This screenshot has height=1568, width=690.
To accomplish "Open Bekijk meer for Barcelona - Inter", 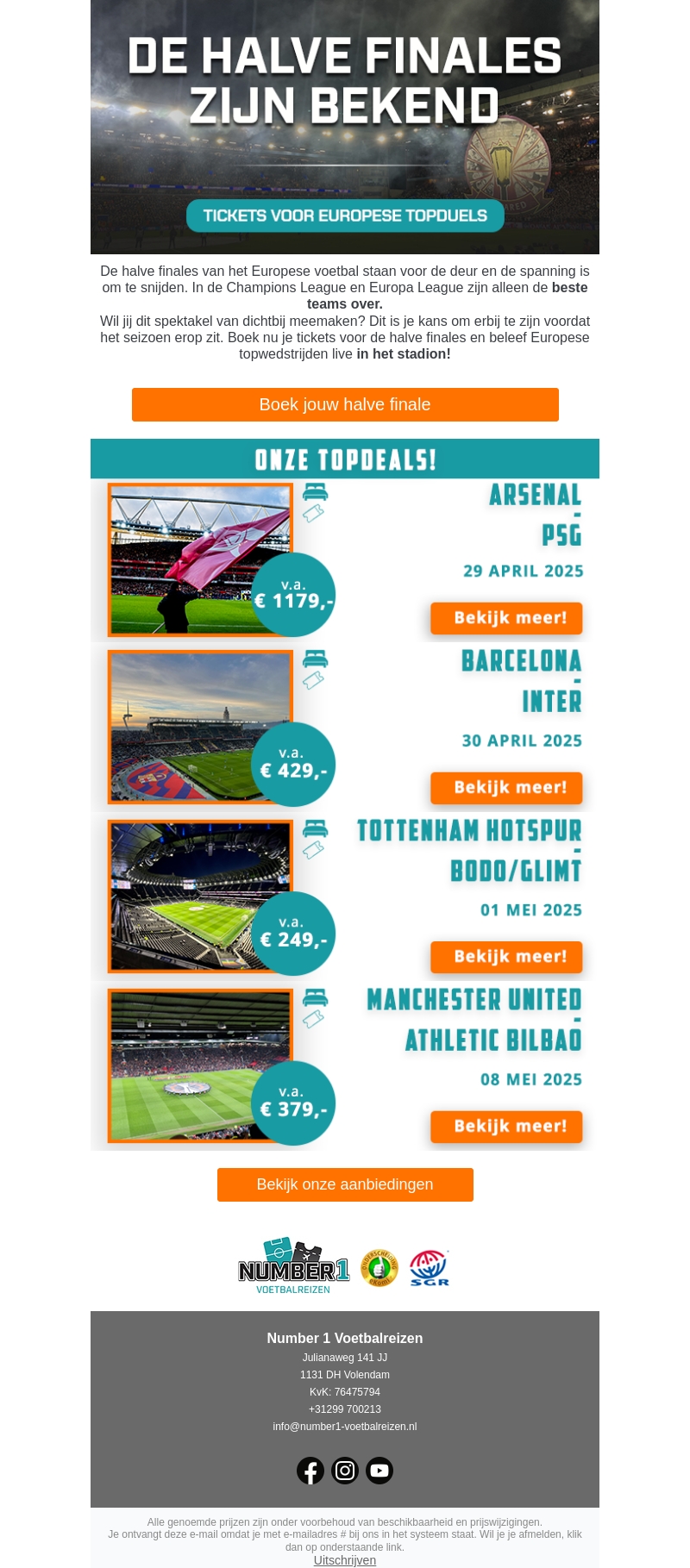I will point(506,788).
